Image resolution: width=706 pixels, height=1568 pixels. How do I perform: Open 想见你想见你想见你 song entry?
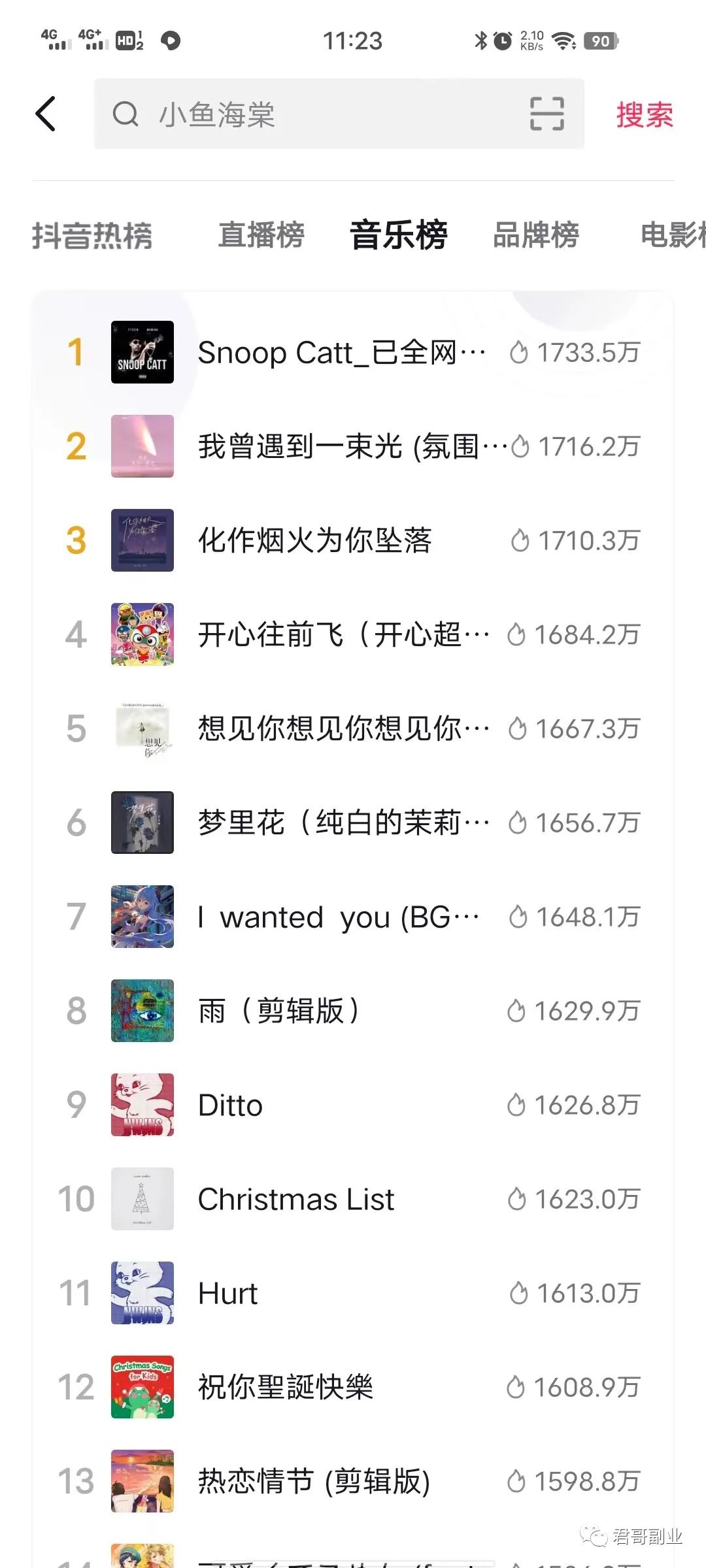point(340,729)
